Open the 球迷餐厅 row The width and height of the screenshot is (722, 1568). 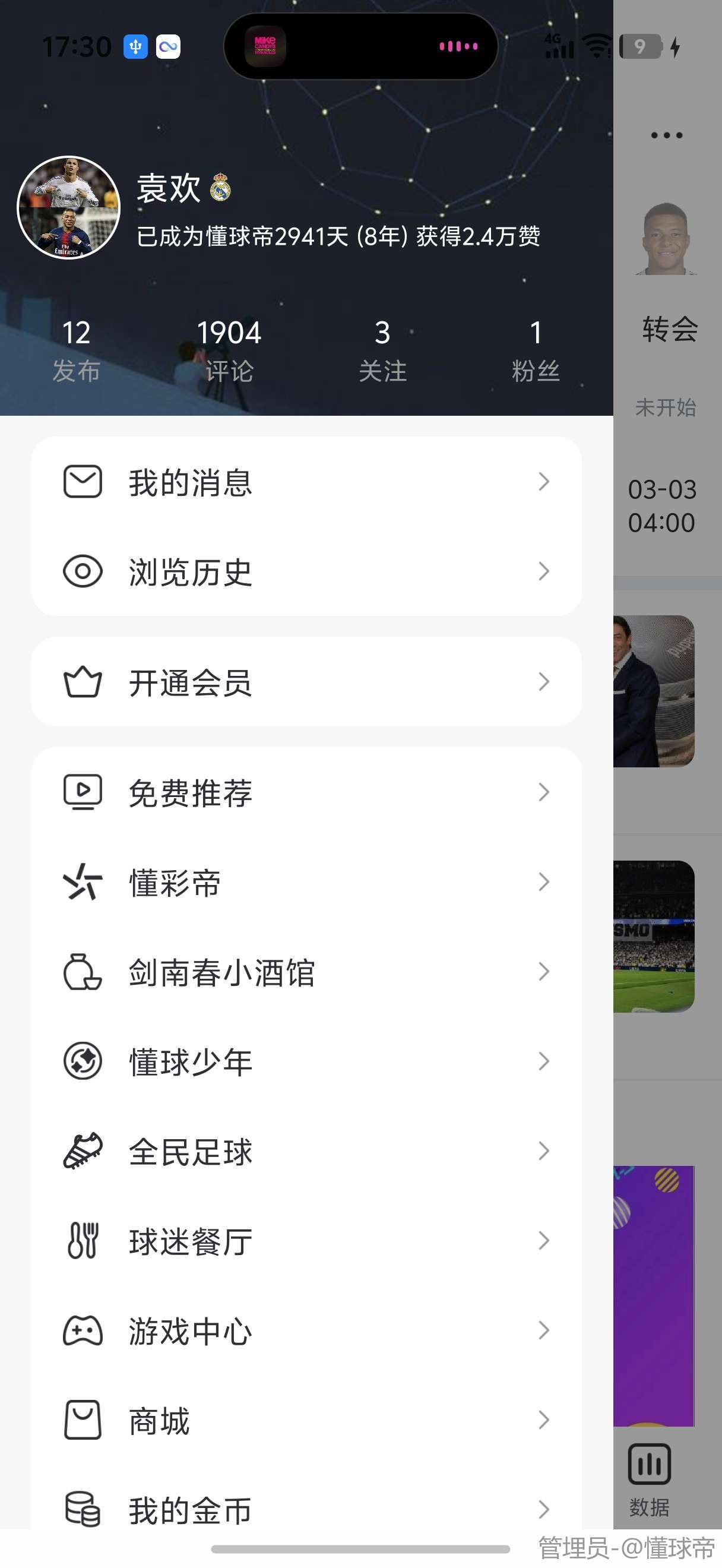tap(306, 1241)
